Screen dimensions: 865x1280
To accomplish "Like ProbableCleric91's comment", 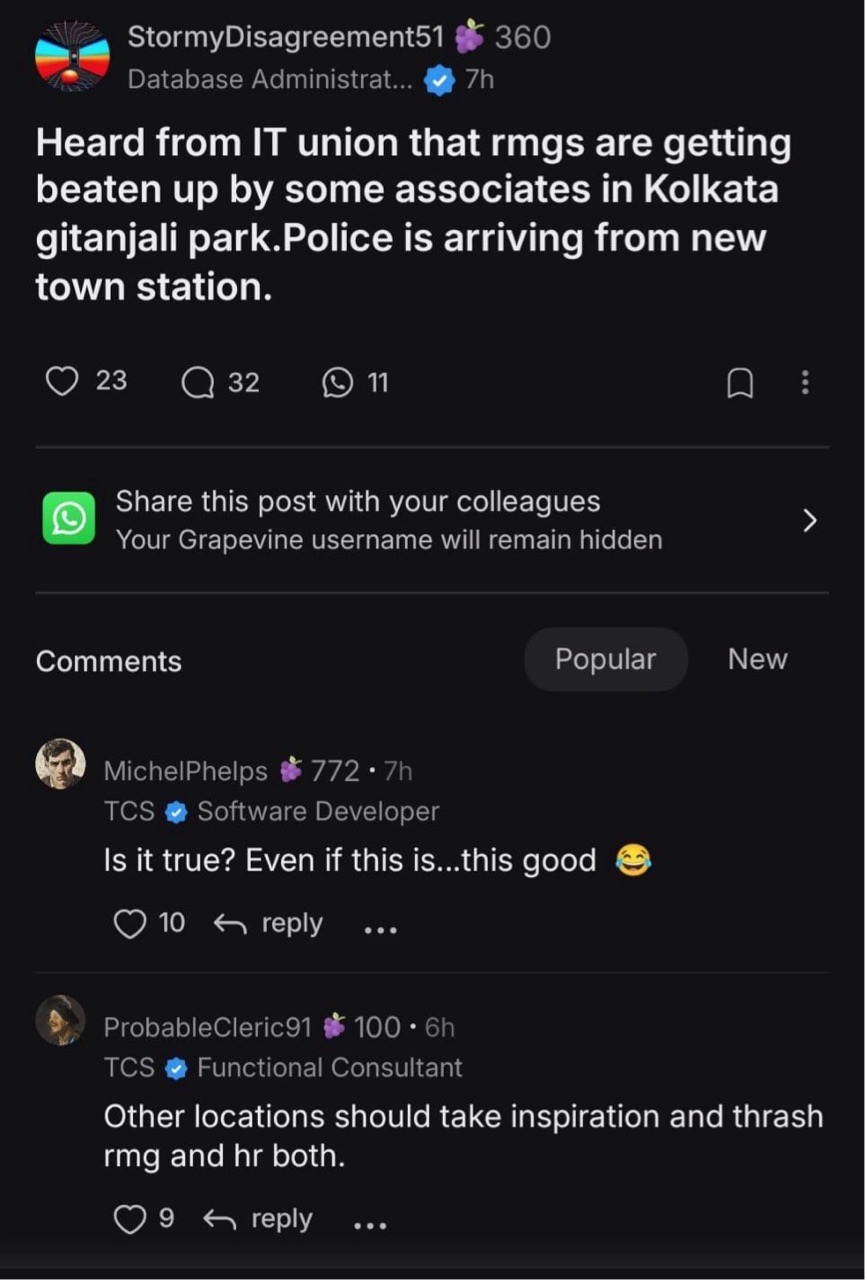I will (131, 1218).
